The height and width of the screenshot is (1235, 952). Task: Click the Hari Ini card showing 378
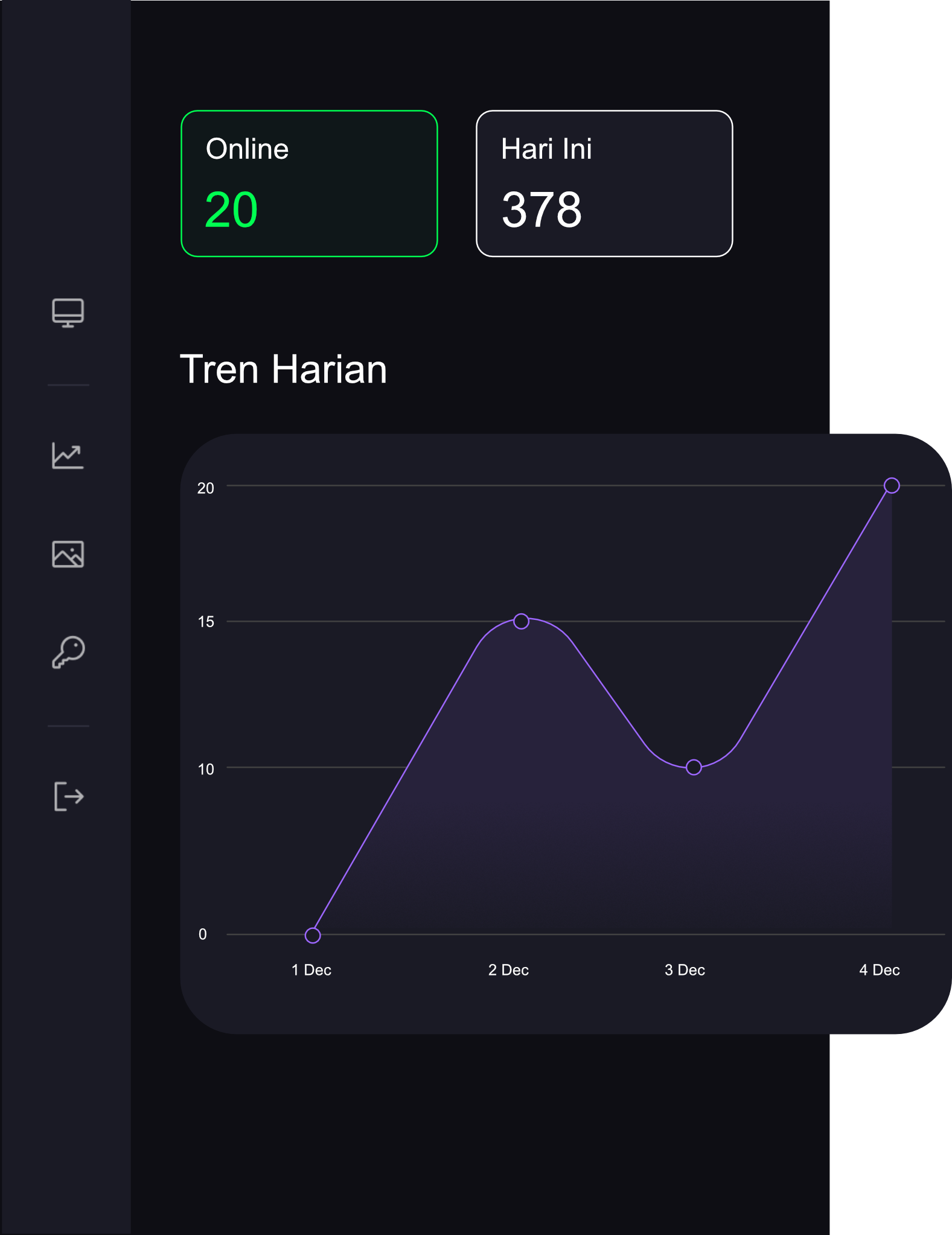[x=604, y=183]
